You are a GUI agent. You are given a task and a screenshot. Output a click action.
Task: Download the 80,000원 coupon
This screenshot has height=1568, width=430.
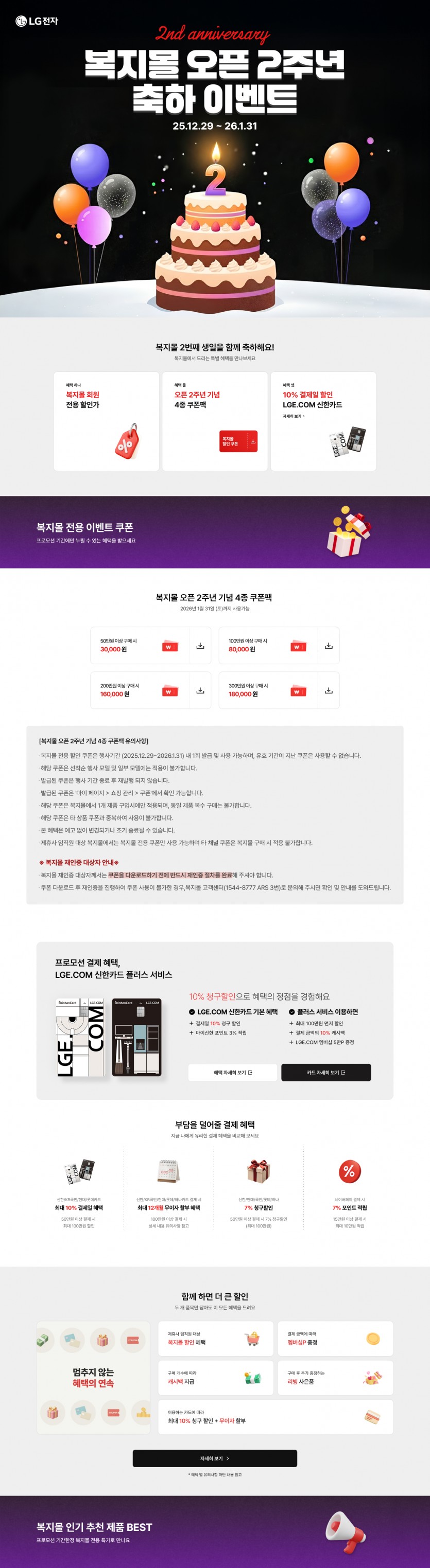328,645
